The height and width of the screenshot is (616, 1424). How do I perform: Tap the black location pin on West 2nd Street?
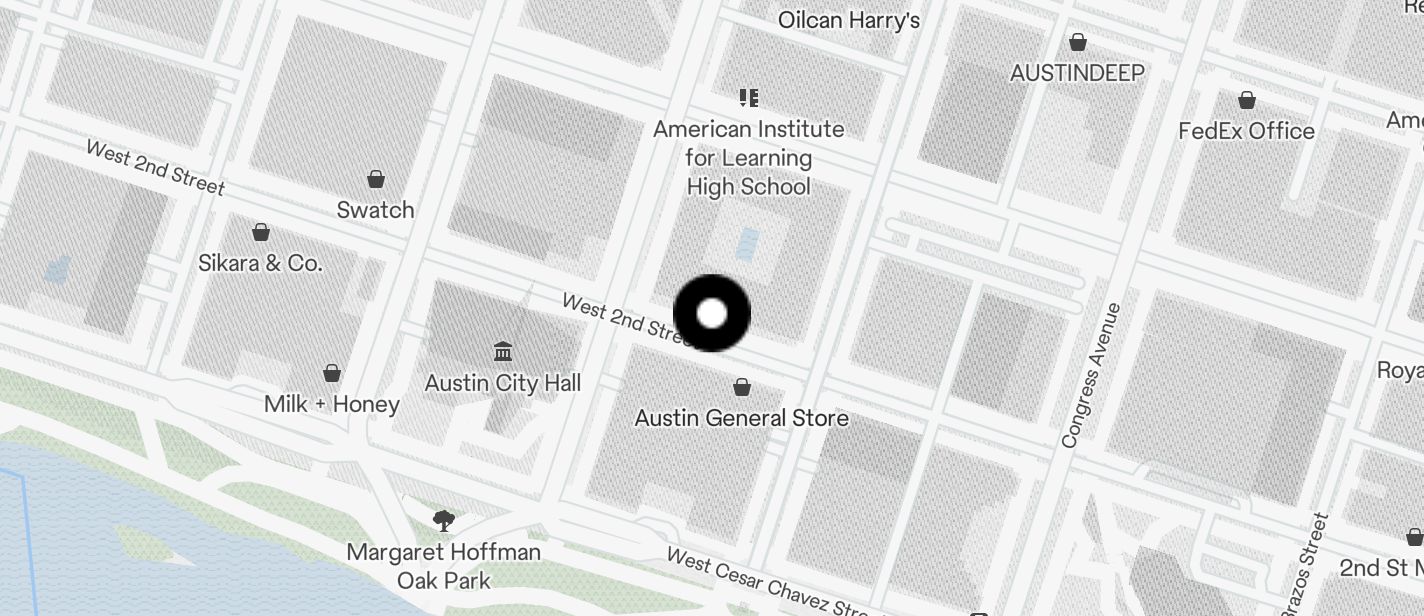coord(711,313)
